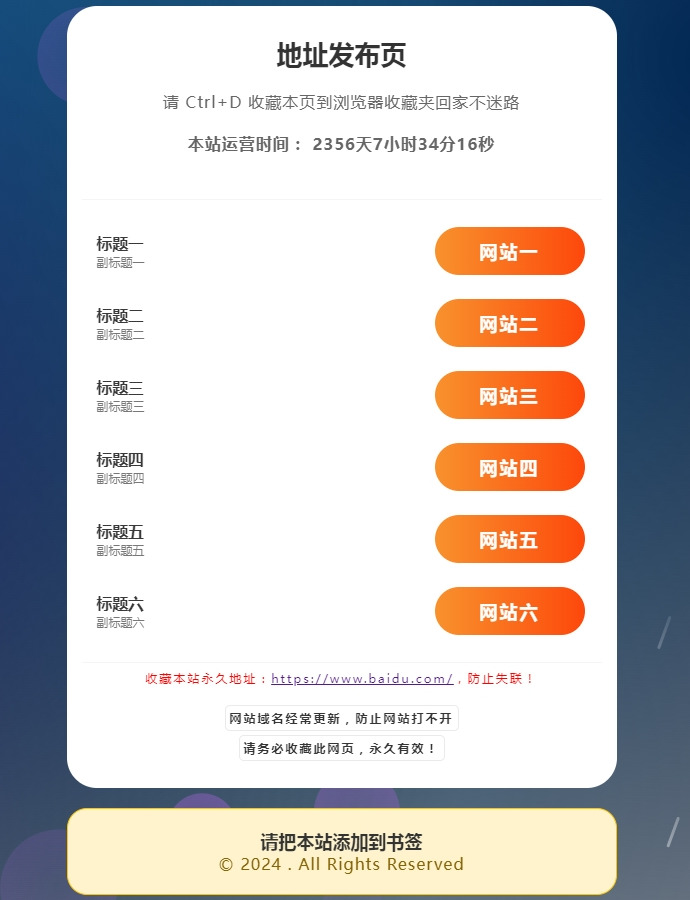Visit 网站五
Viewport: 690px width, 900px height.
coord(509,539)
